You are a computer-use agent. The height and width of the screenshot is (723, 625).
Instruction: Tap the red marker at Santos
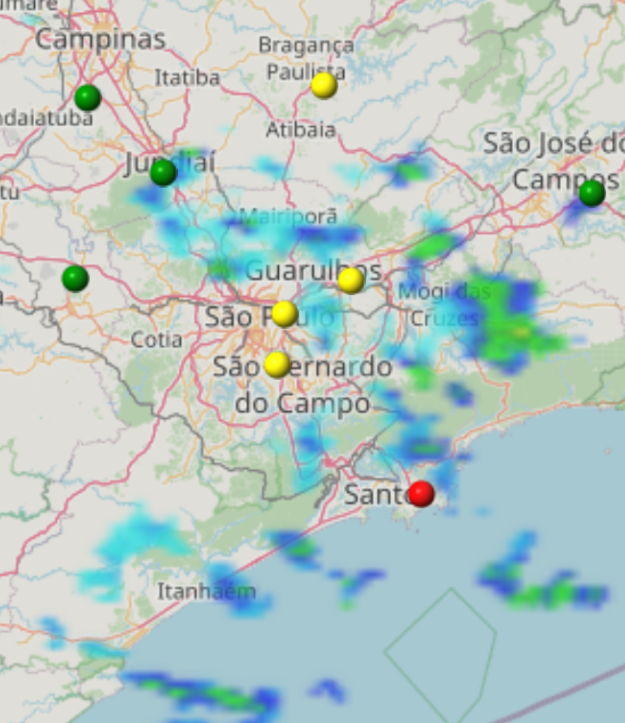click(x=421, y=493)
